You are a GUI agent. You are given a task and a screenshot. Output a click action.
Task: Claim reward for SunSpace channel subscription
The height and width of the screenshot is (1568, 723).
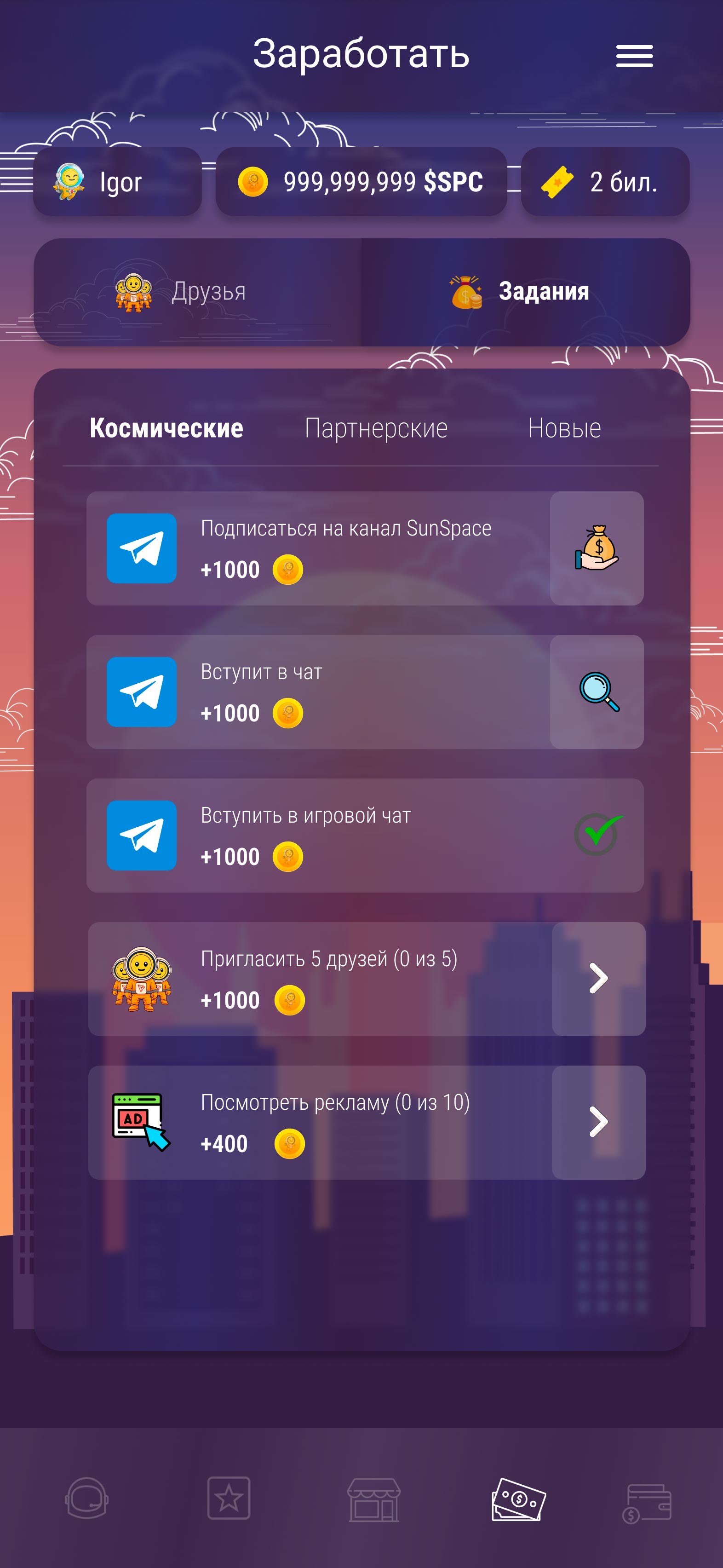coord(597,548)
